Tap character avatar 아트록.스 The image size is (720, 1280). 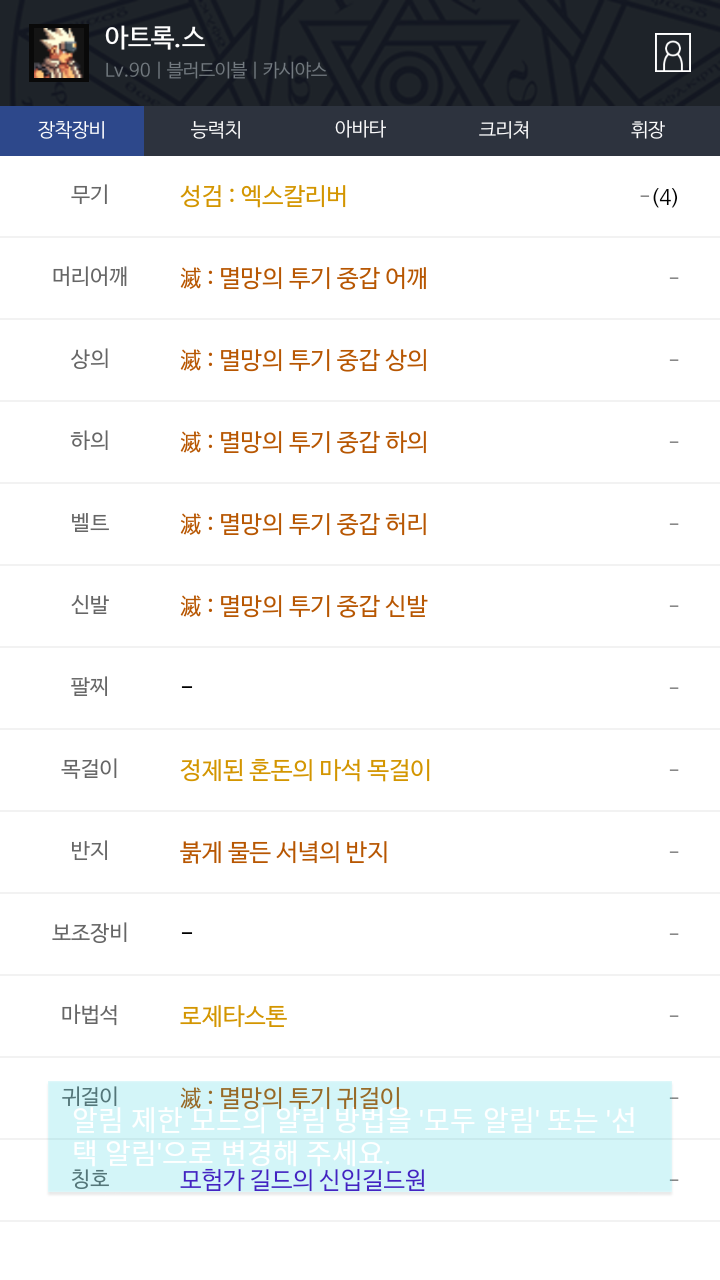(59, 53)
